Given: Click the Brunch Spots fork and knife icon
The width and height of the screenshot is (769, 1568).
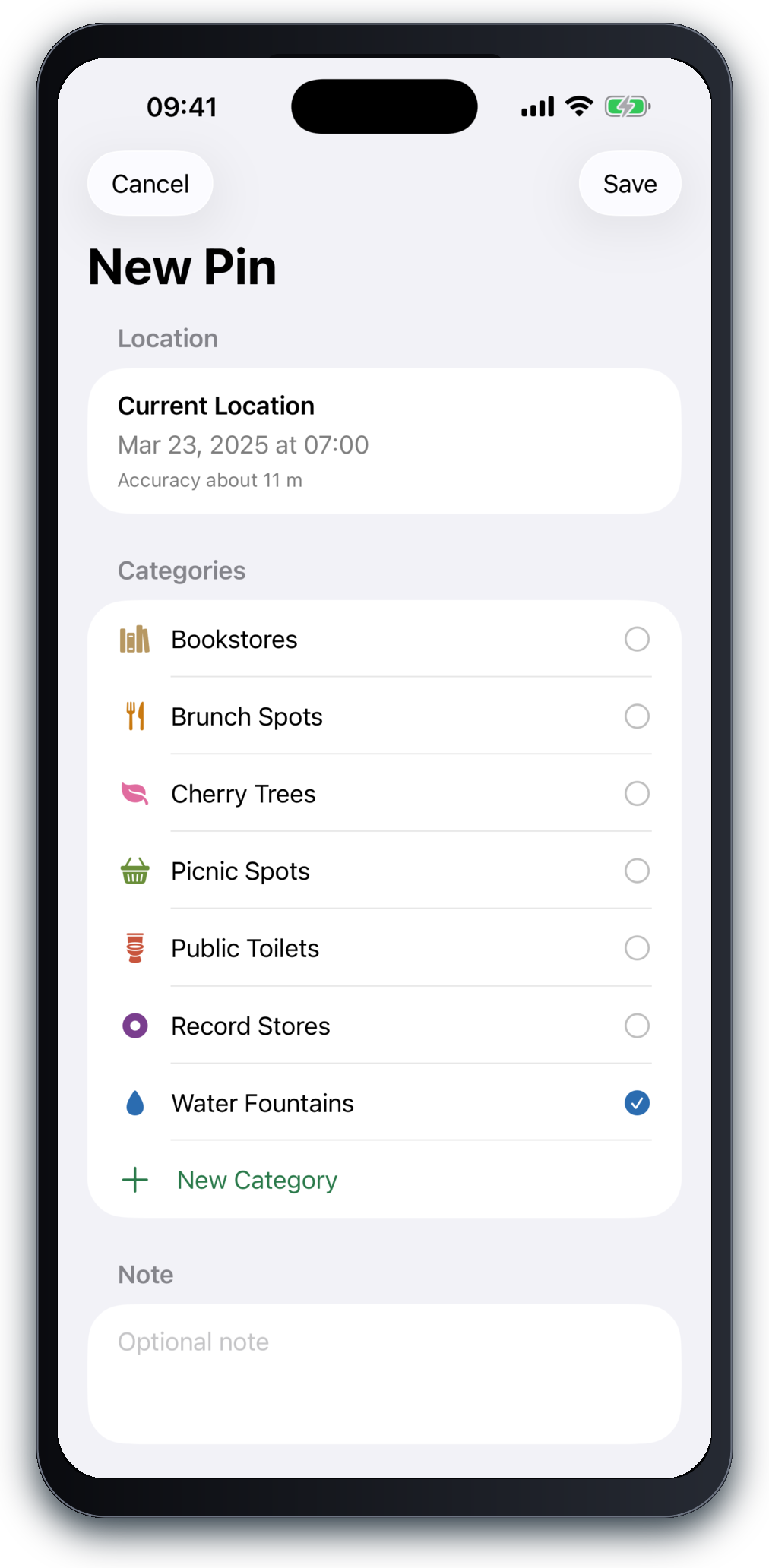Looking at the screenshot, I should tap(134, 716).
